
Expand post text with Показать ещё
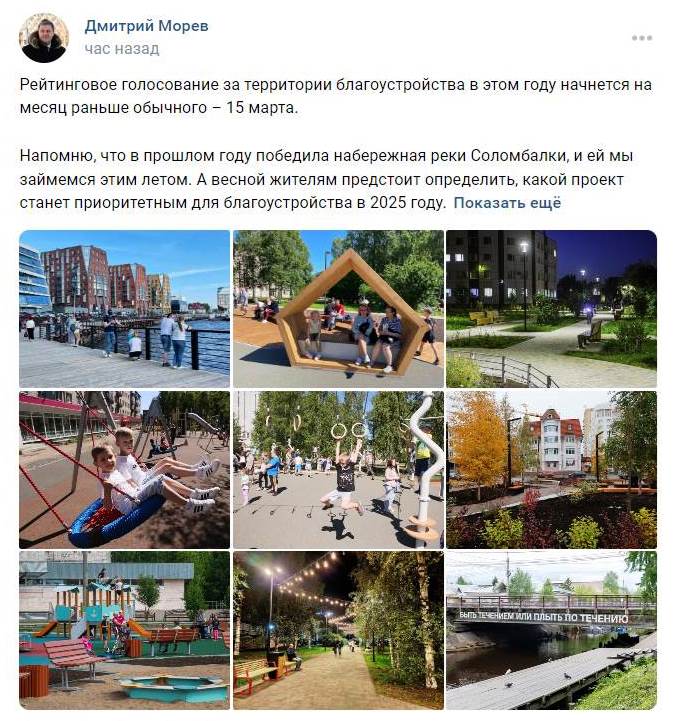(x=507, y=203)
